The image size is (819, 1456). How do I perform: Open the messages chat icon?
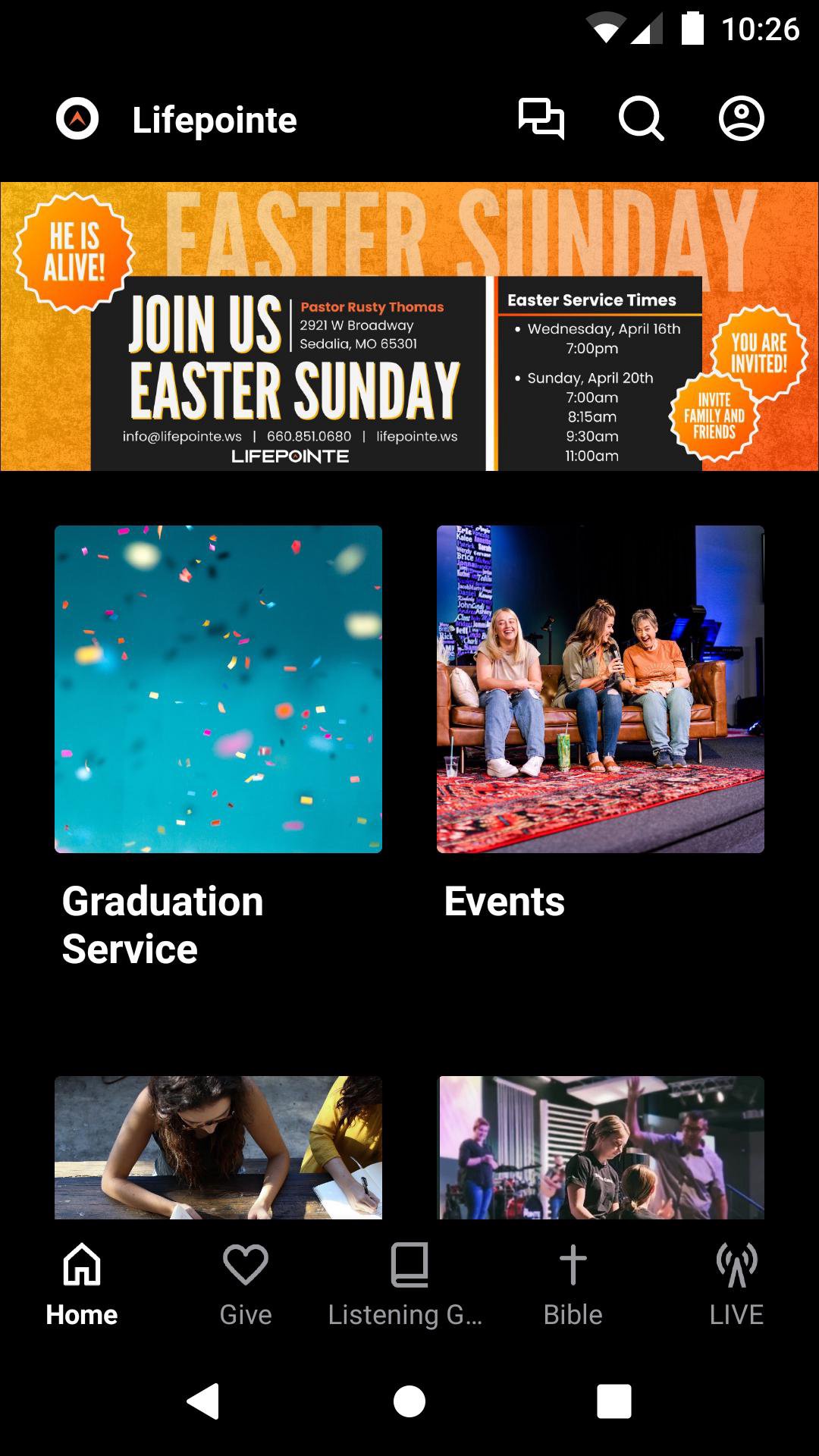point(541,119)
